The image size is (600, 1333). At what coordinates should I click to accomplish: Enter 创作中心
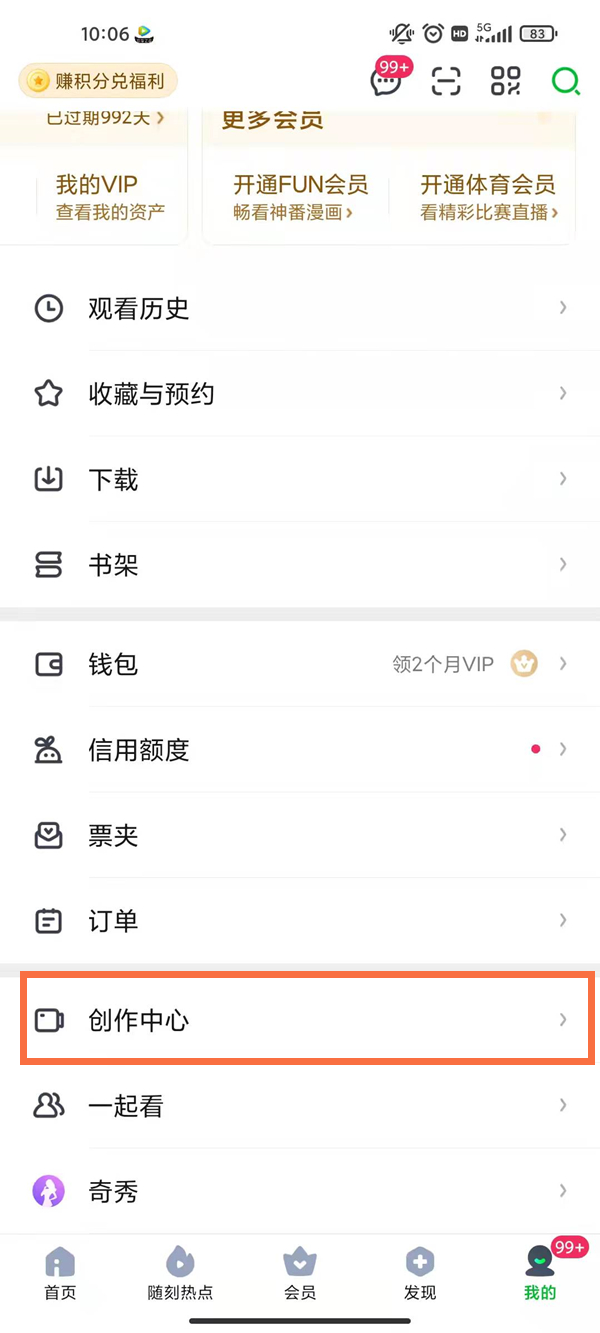tap(300, 1020)
